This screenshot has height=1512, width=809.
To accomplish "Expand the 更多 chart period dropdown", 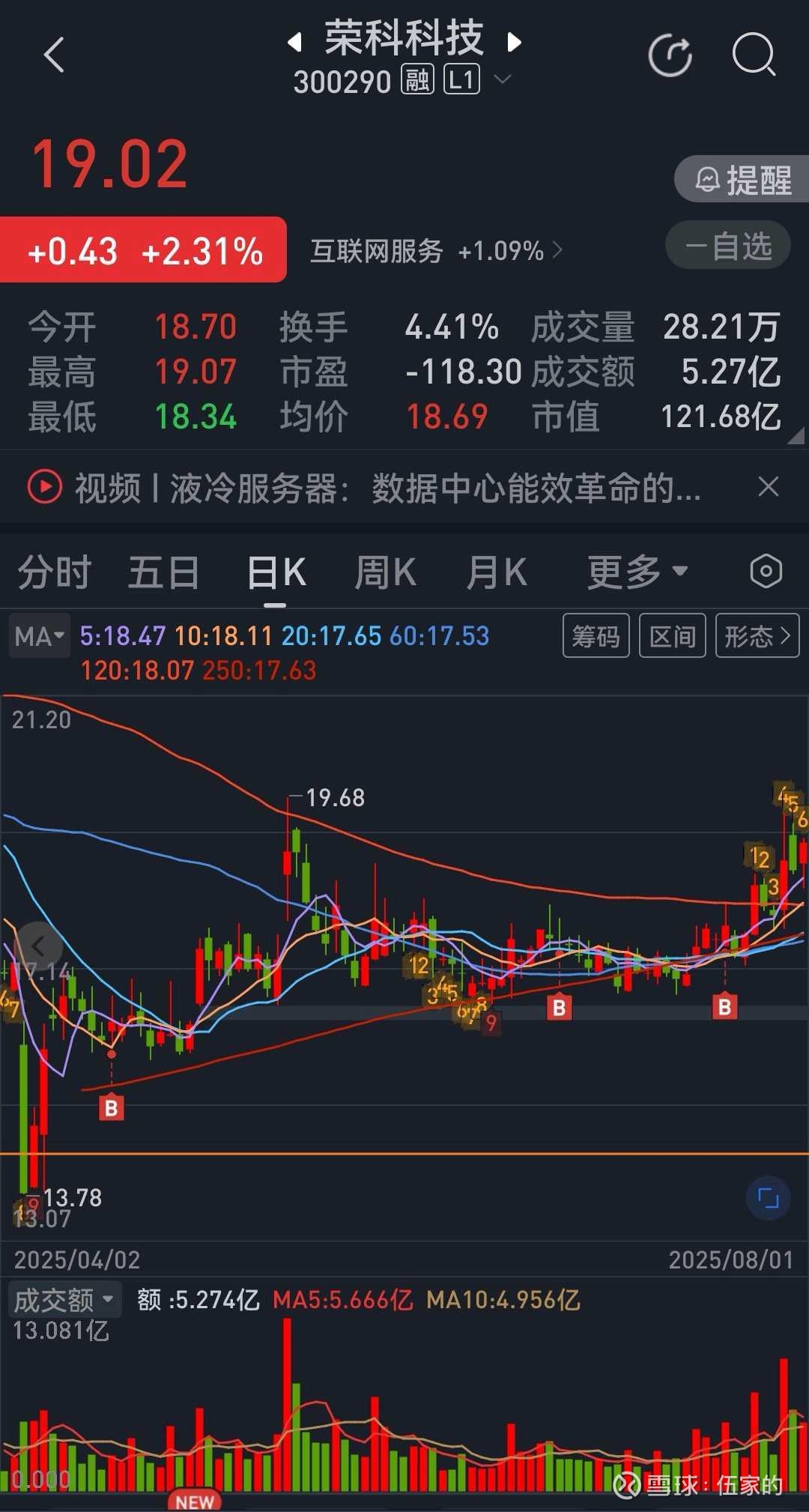I will [637, 573].
